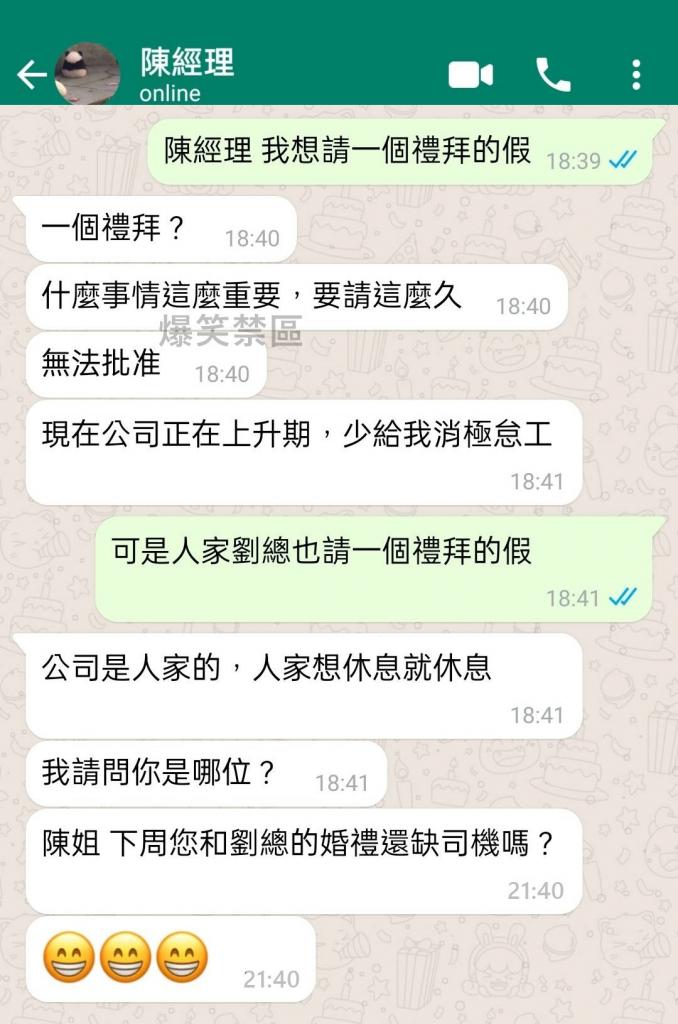Image resolution: width=678 pixels, height=1024 pixels.
Task: Go back to the chat list
Action: point(31,75)
